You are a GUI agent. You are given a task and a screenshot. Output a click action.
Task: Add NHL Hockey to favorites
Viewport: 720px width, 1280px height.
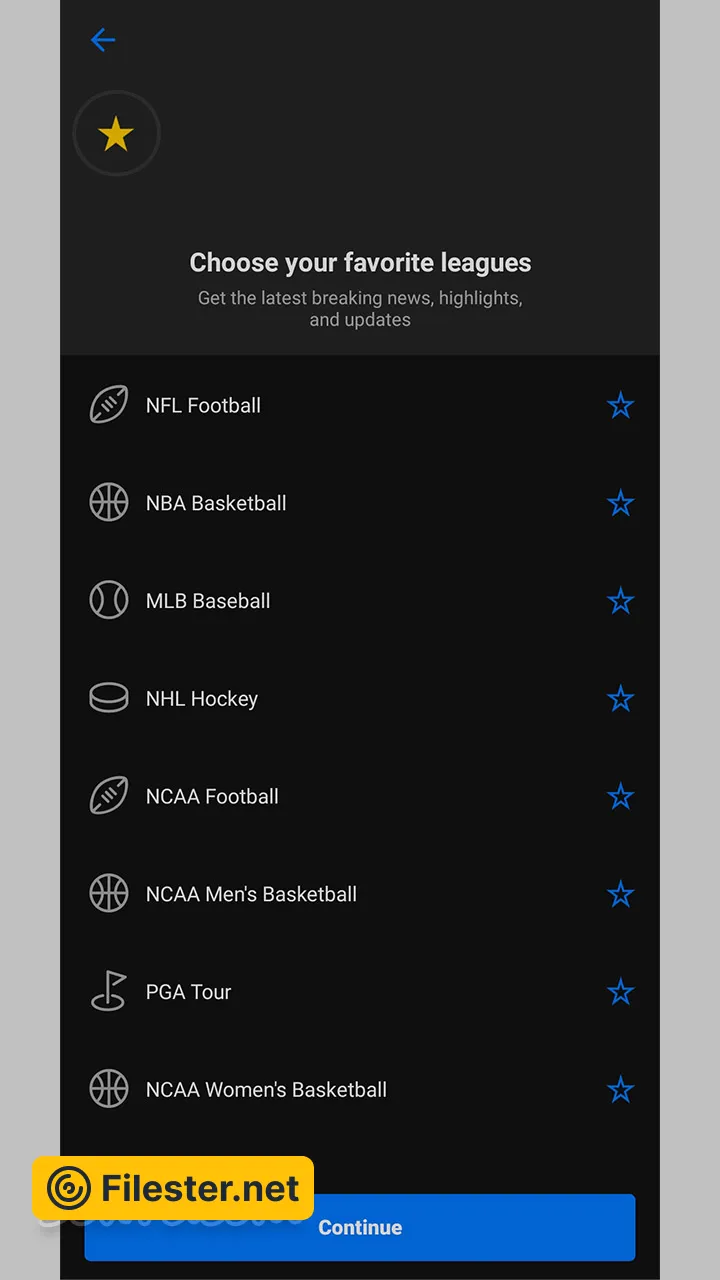click(x=620, y=699)
